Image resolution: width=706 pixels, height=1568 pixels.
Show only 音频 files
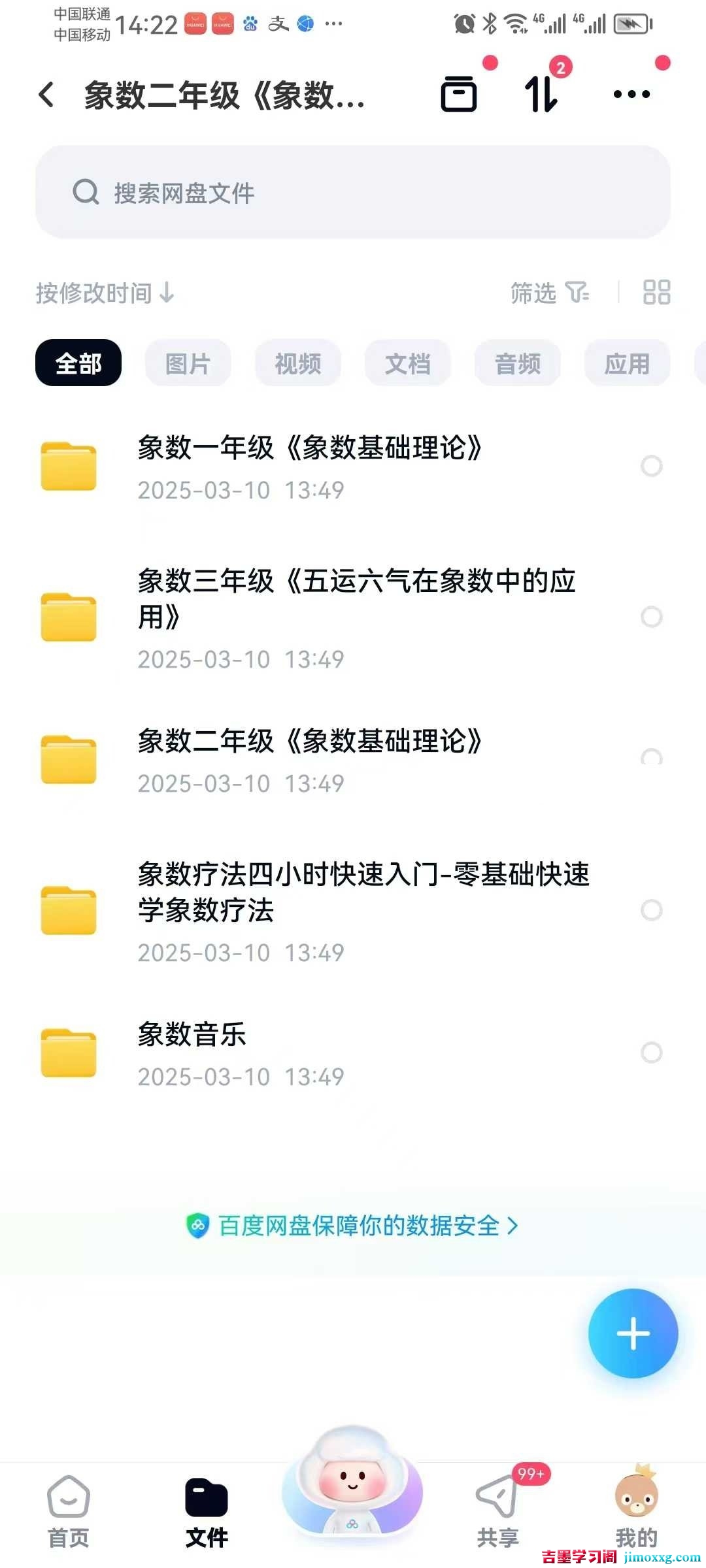point(518,363)
